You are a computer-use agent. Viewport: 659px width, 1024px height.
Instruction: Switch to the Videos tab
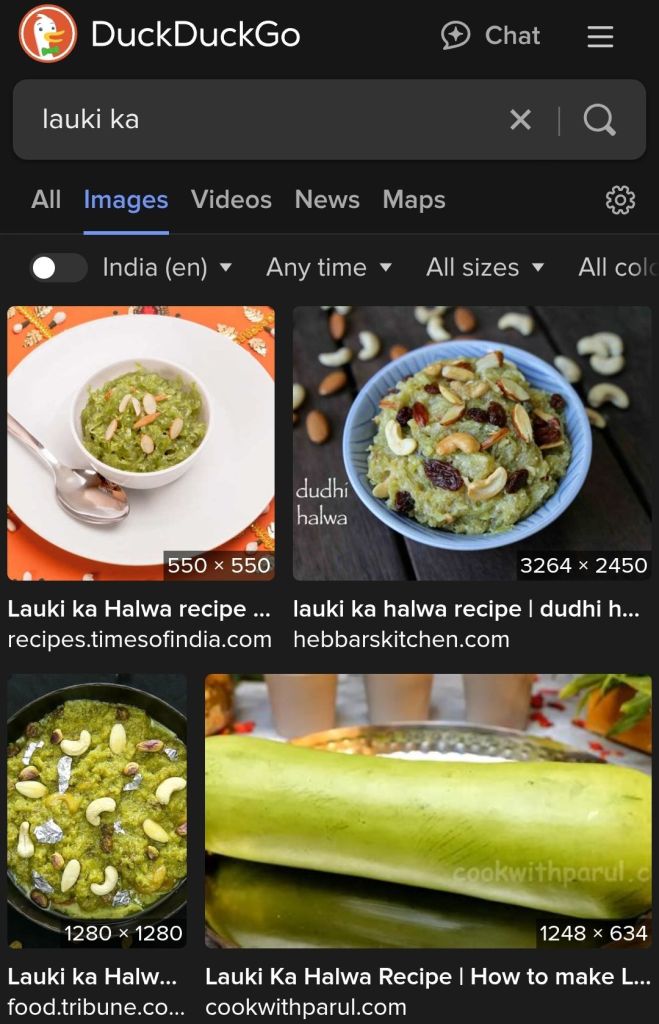[x=231, y=200]
